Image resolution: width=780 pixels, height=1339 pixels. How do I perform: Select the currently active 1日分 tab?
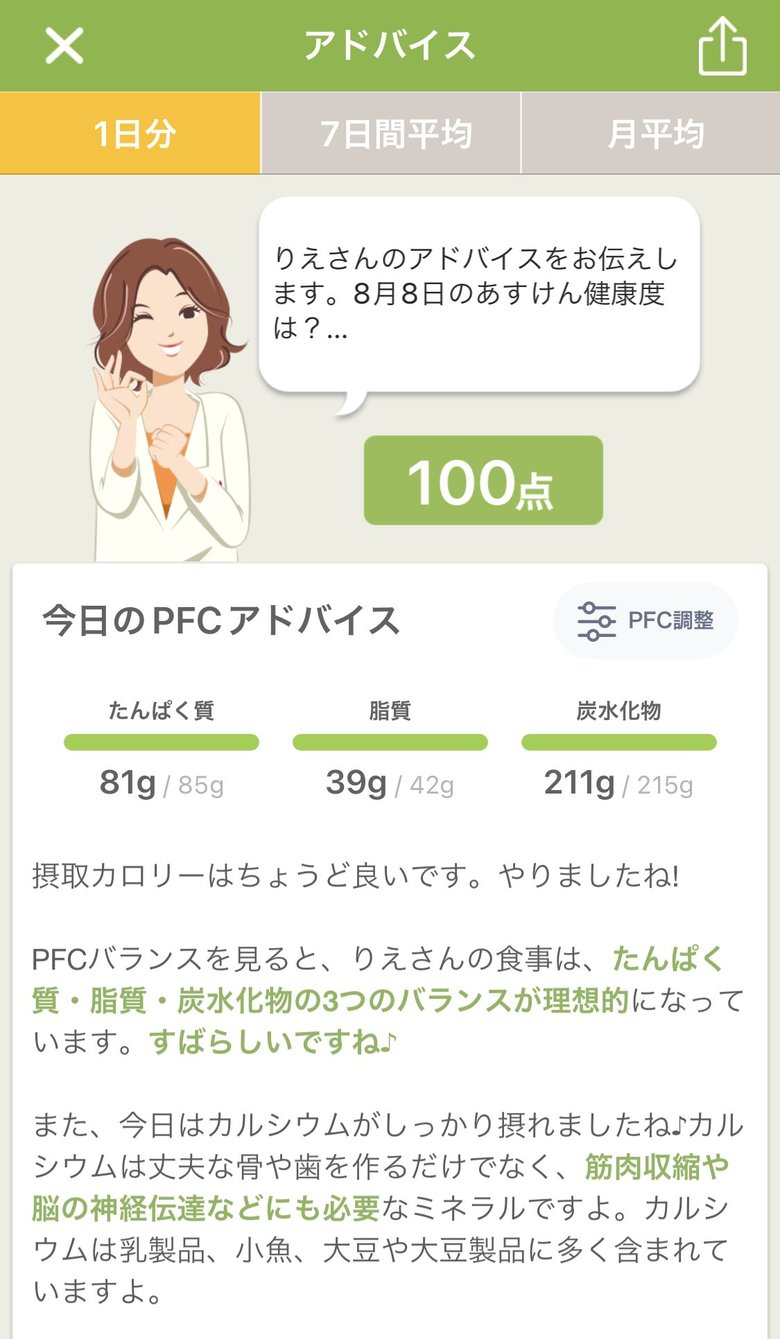click(130, 132)
